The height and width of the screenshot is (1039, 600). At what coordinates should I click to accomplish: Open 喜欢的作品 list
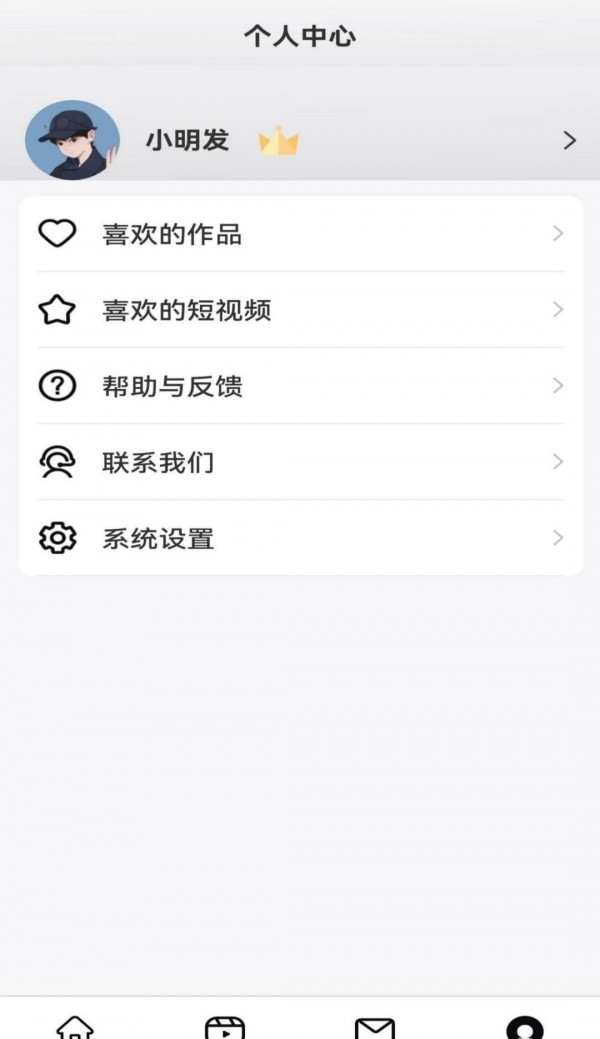pos(300,234)
